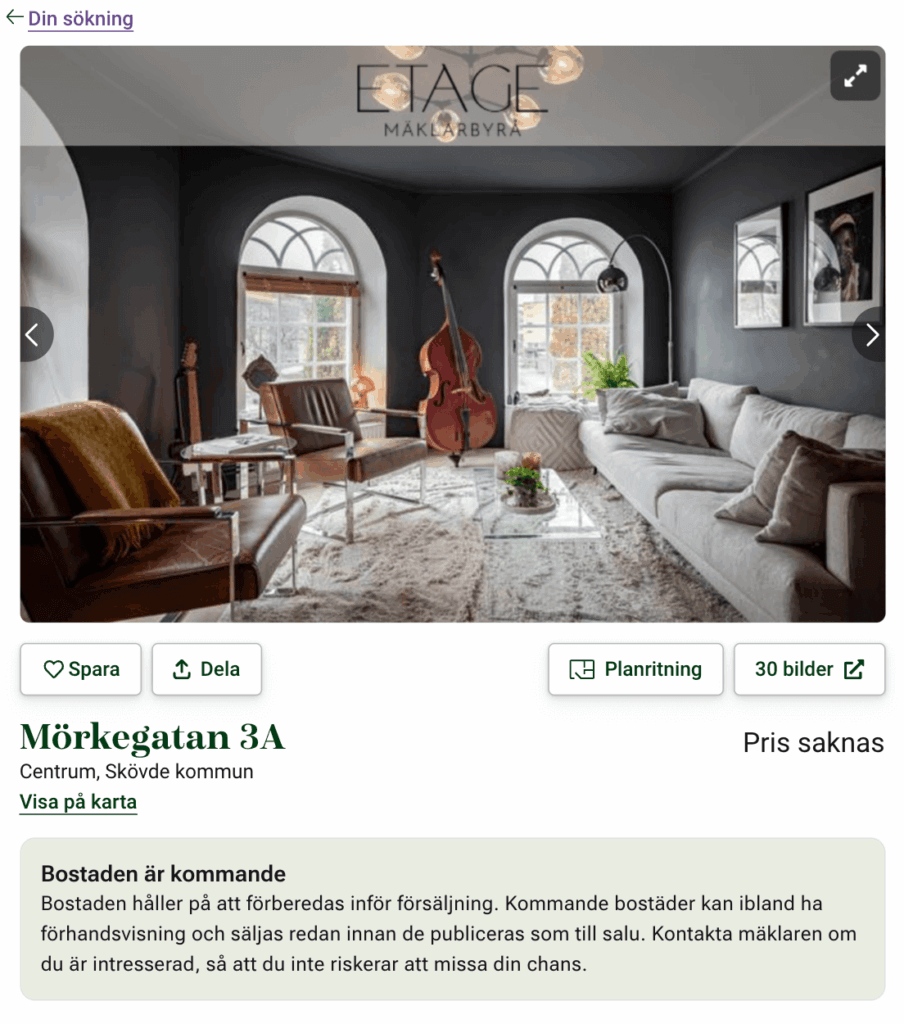The height and width of the screenshot is (1024, 904).
Task: Go back via Din sökning link
Action: click(80, 19)
